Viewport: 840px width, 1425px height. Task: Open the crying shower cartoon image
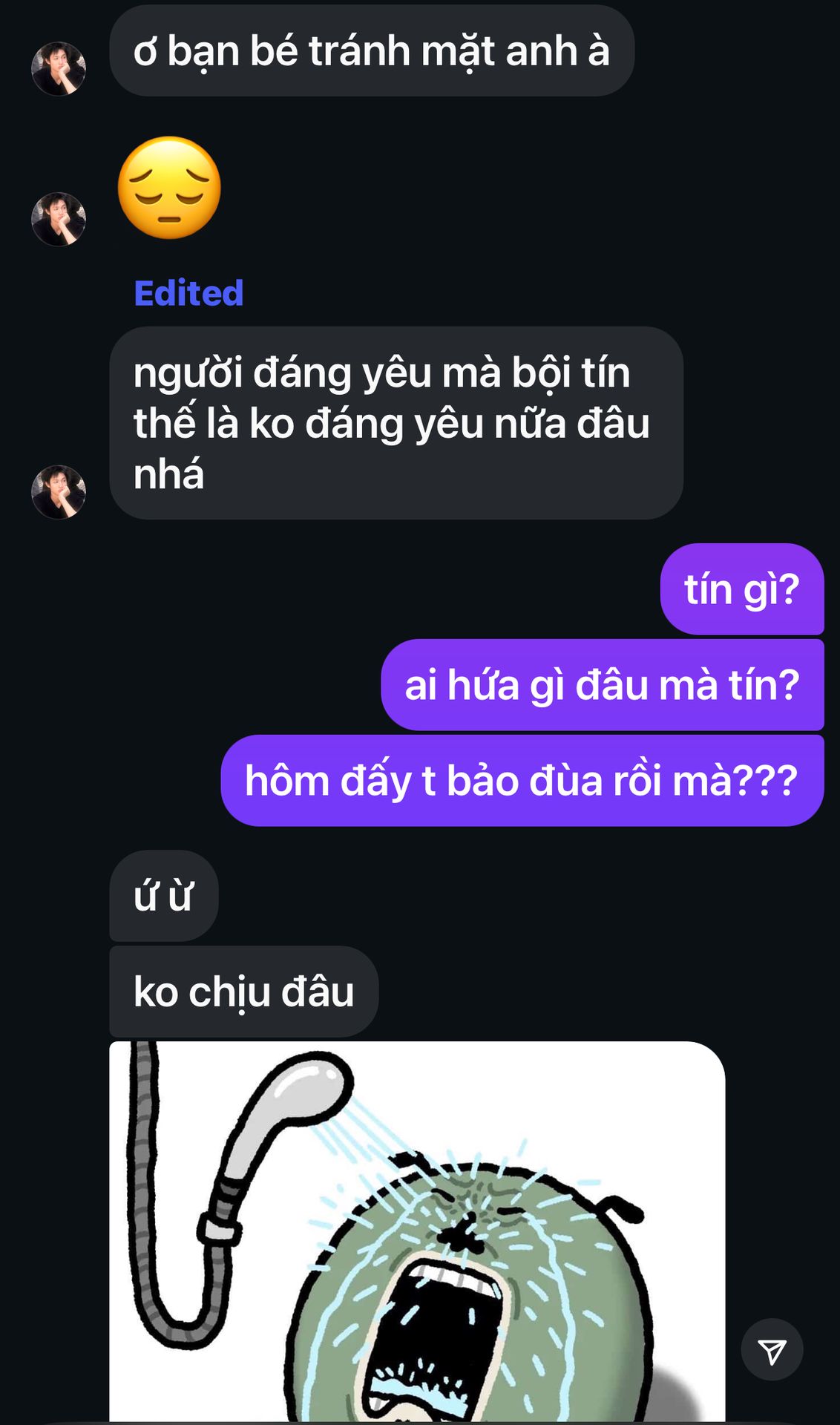417,1232
